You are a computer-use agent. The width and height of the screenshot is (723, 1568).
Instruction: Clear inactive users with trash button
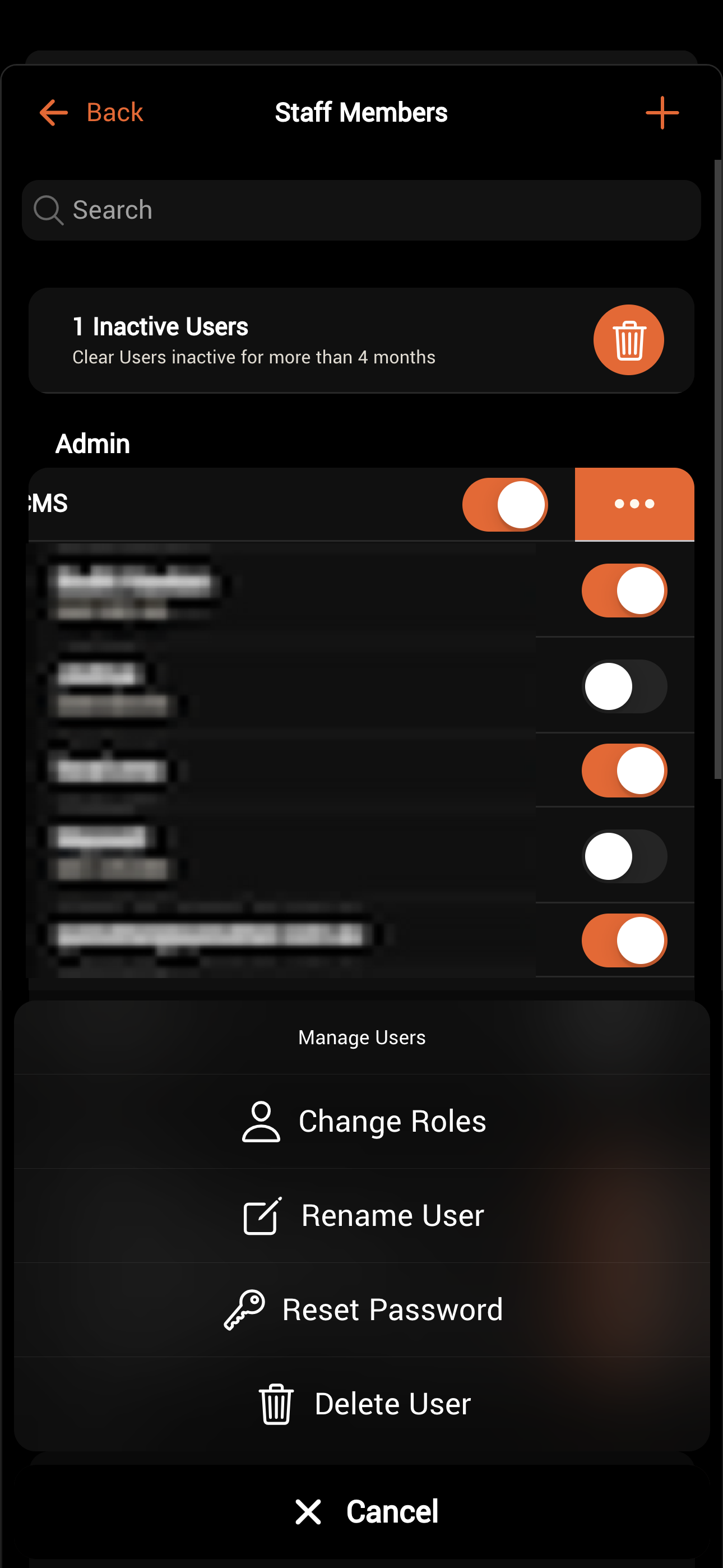tap(628, 340)
